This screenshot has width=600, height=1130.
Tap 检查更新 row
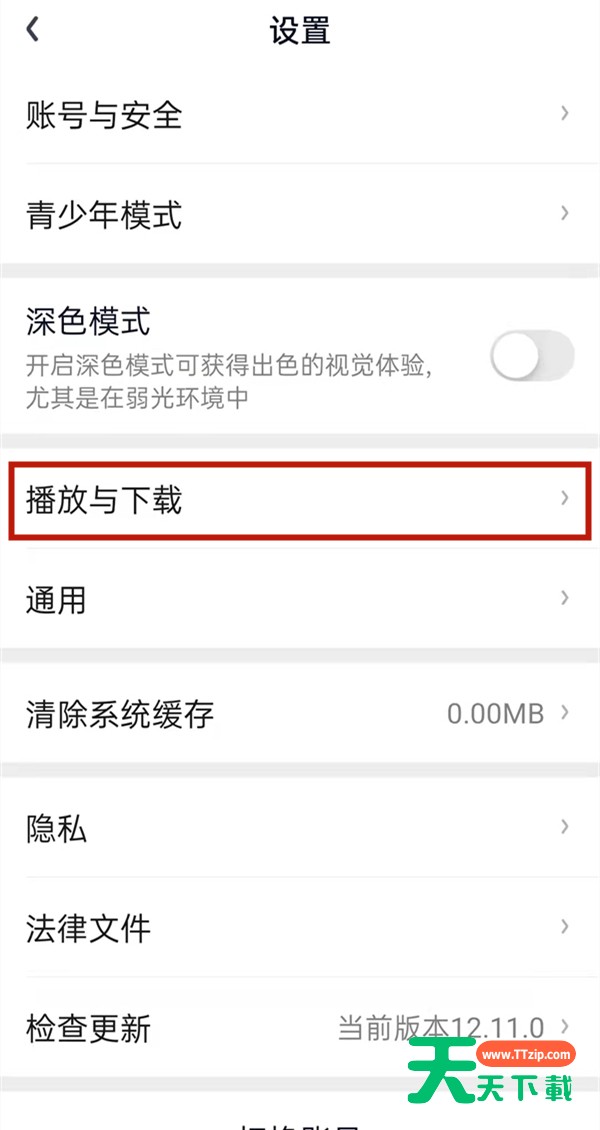pos(300,1027)
